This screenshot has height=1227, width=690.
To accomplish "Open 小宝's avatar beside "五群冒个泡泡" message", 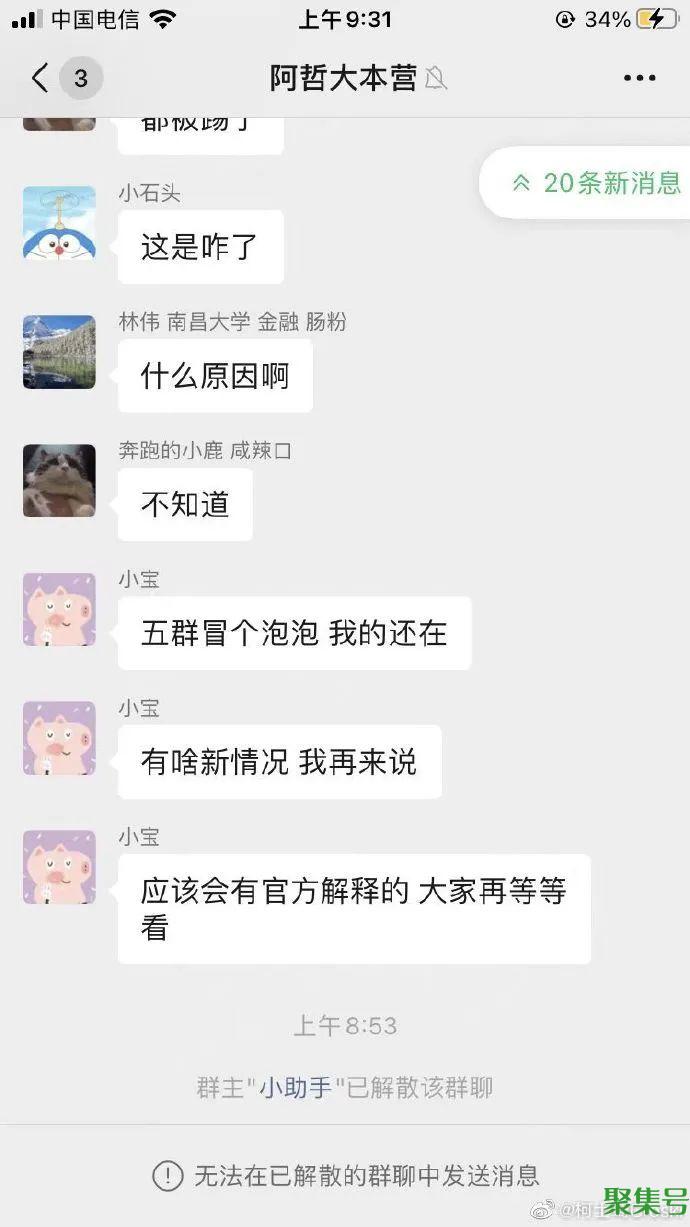I will tap(59, 609).
